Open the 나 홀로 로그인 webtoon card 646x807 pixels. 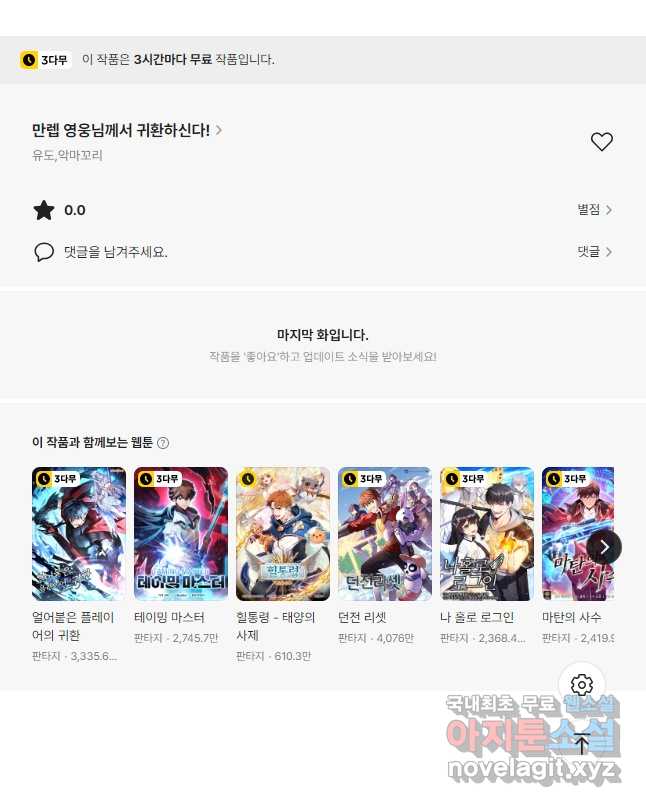(x=486, y=533)
